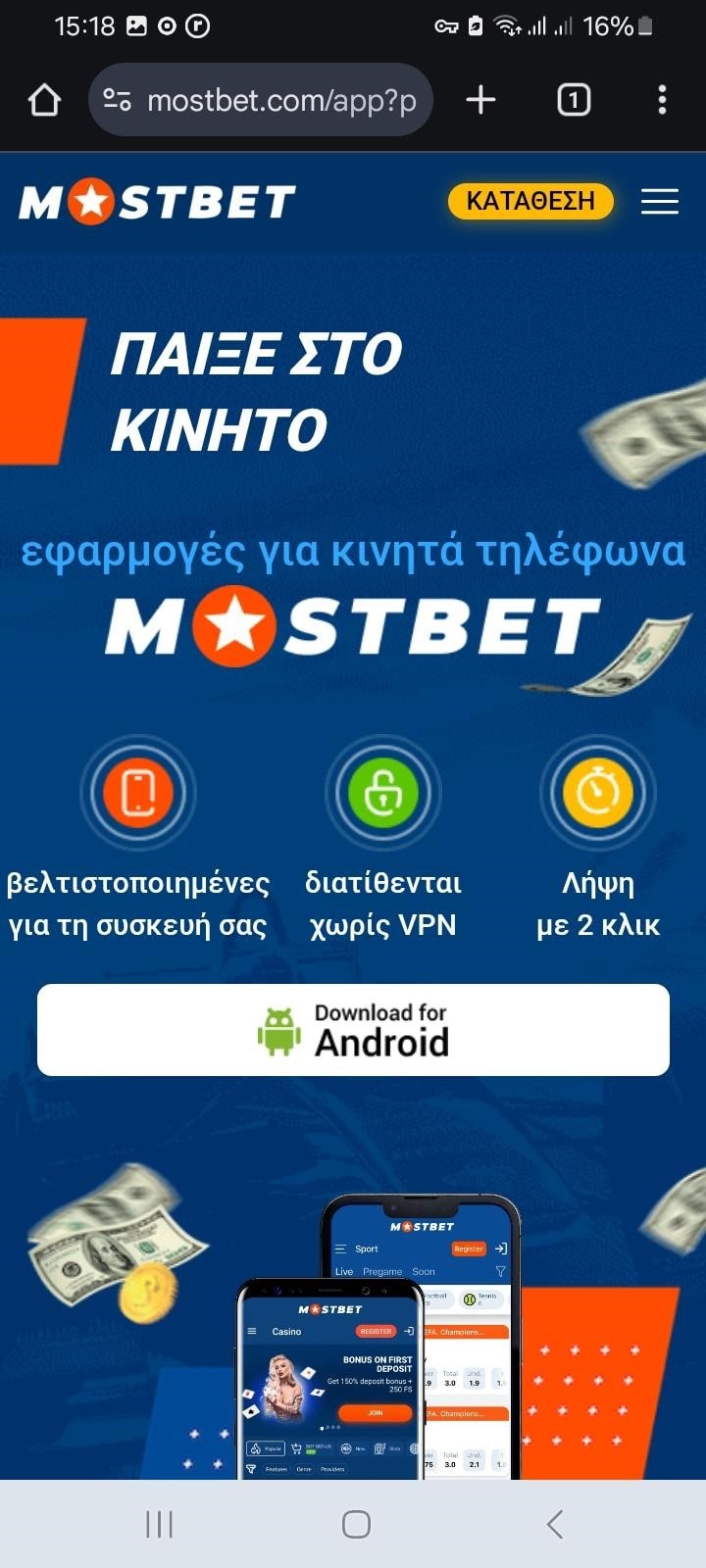Tap Download for Android button
This screenshot has width=706, height=1568.
click(353, 1030)
